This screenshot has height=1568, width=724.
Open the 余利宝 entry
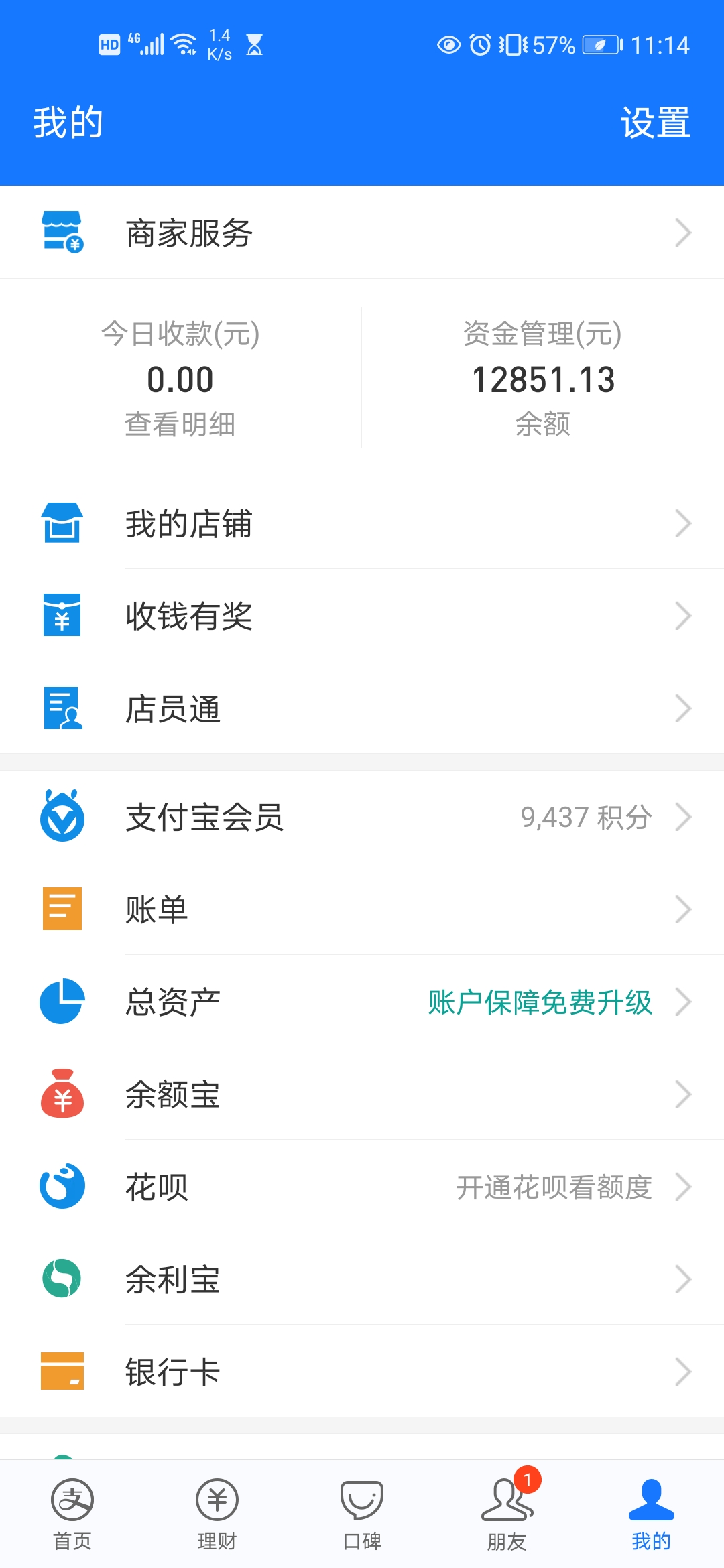(x=362, y=1280)
